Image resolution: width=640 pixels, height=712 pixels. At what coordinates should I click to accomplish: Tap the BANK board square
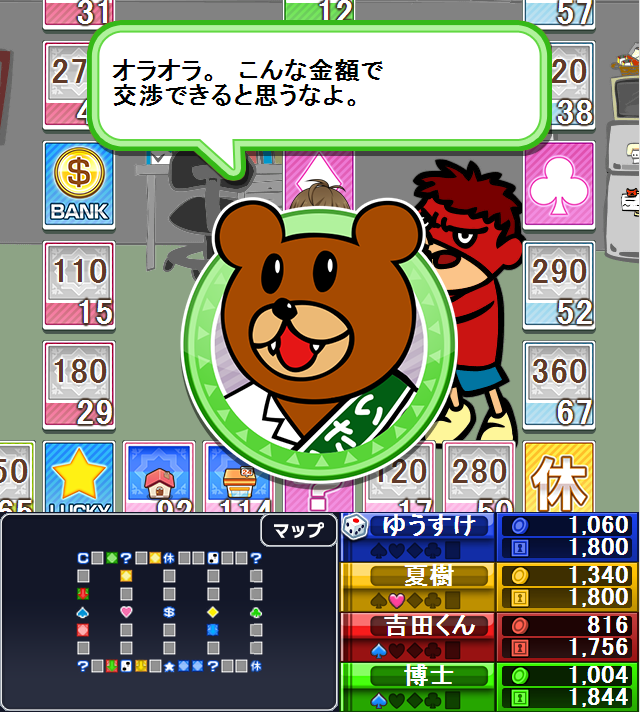click(79, 185)
